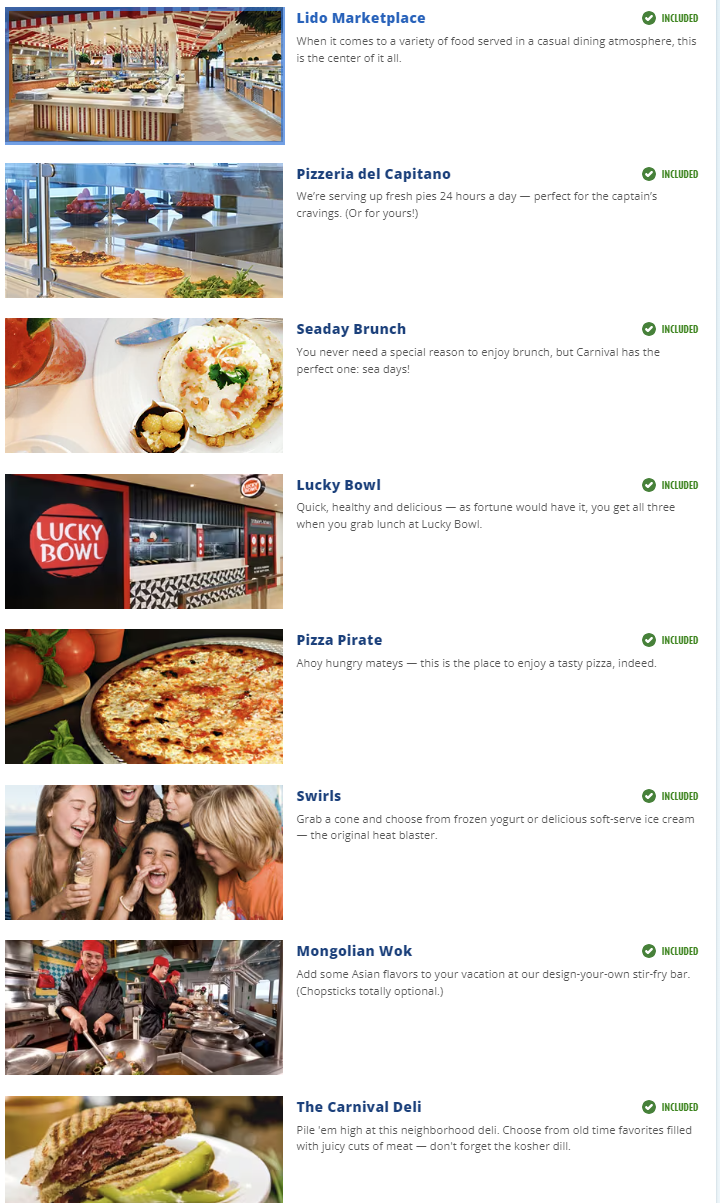720x1203 pixels.
Task: Open the Mongolian Wok link
Action: (x=354, y=951)
